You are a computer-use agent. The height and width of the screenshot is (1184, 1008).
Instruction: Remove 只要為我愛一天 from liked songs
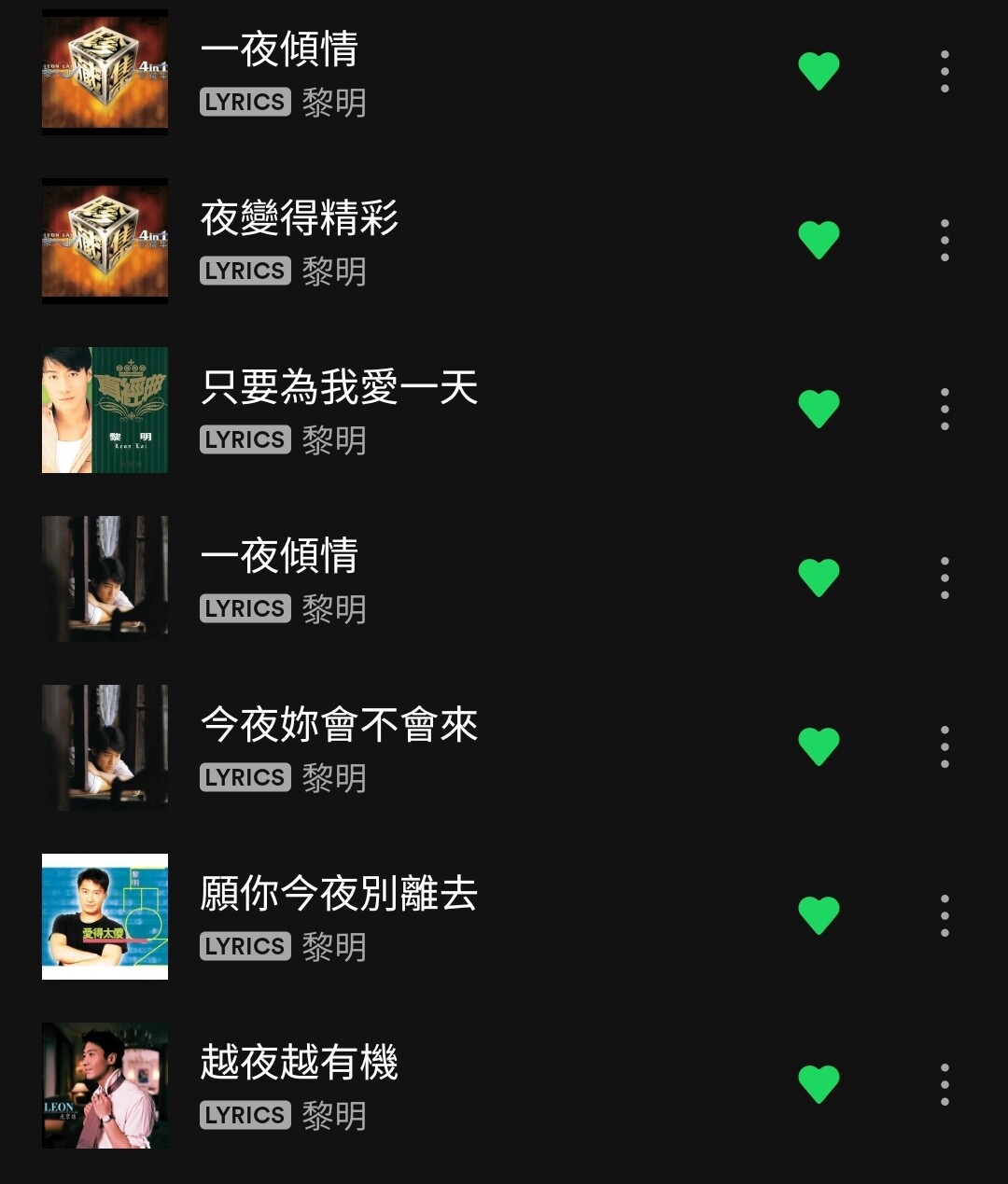(x=819, y=409)
